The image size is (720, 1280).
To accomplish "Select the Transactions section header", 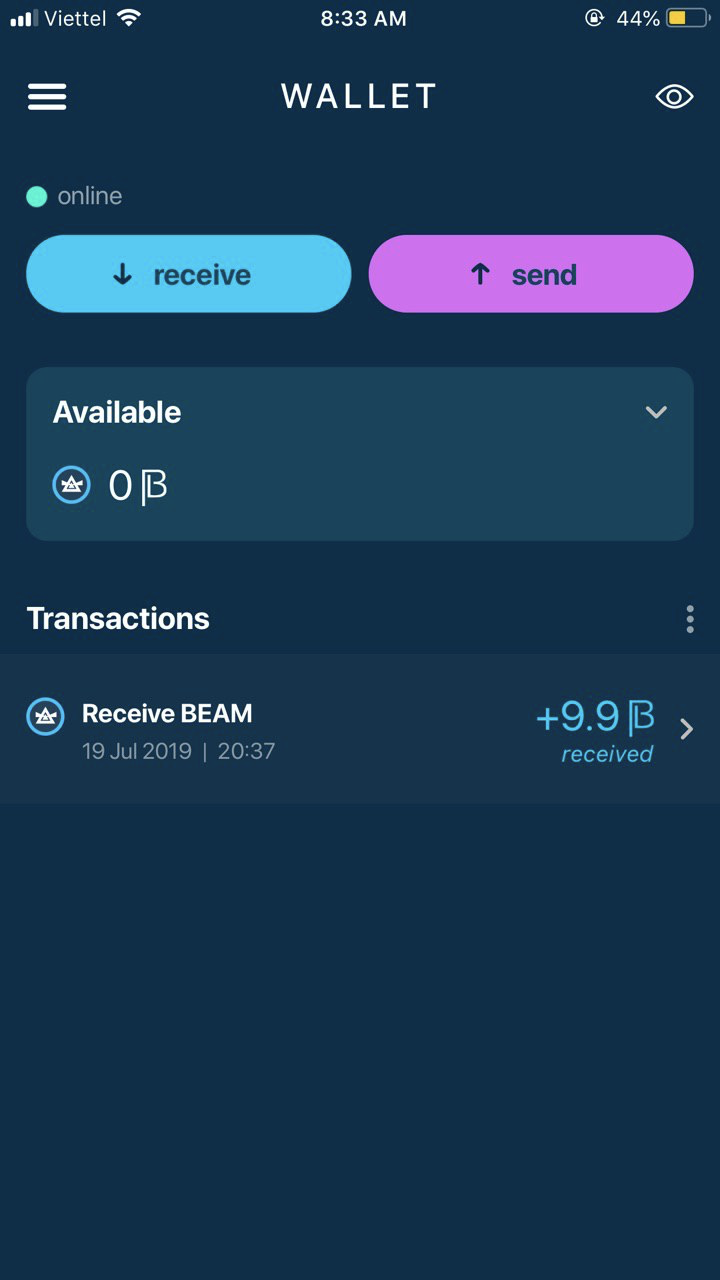I will (117, 618).
